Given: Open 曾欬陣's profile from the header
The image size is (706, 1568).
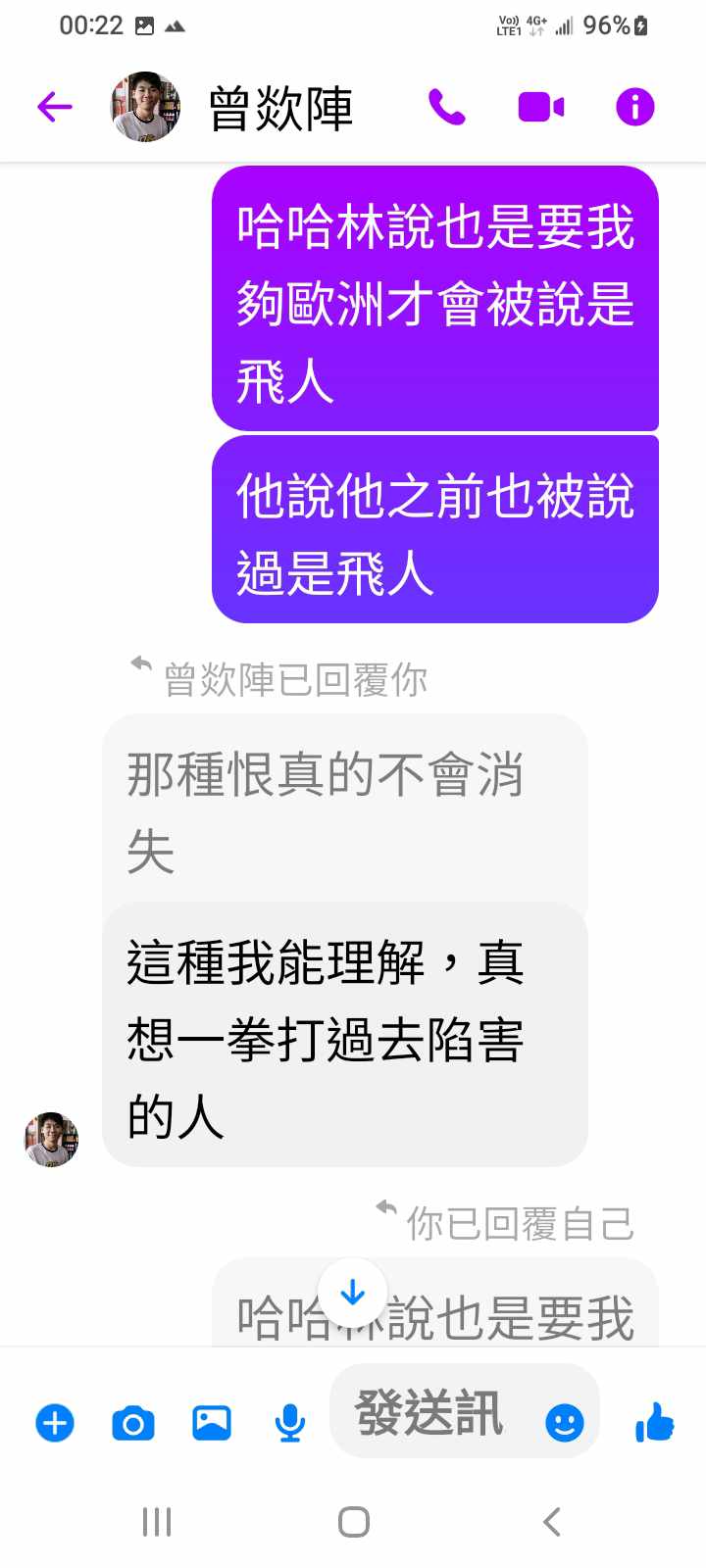Looking at the screenshot, I should tap(280, 108).
